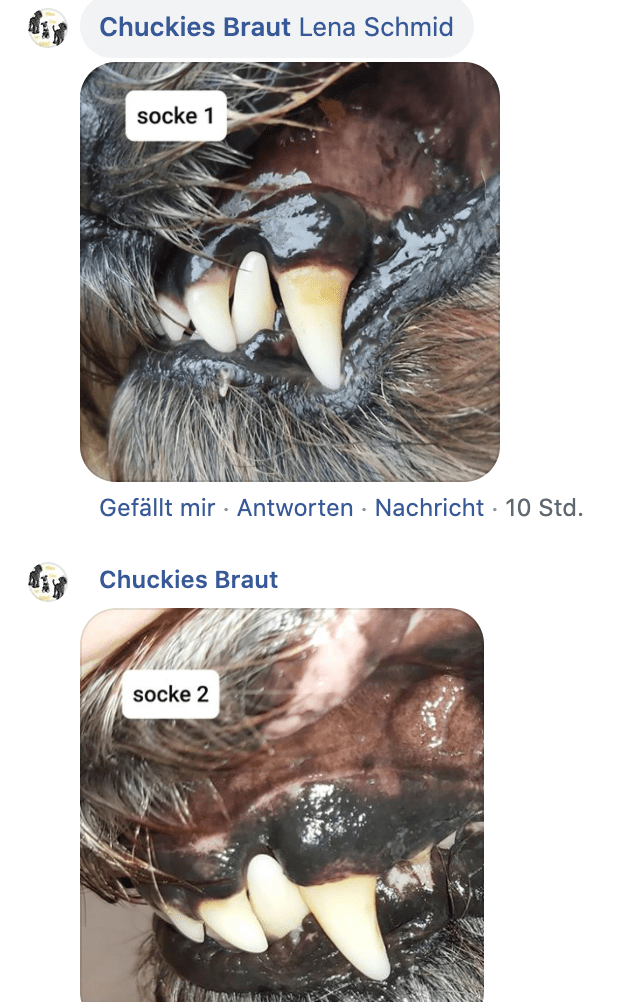This screenshot has width=622, height=1002.
Task: Open Chuckies Braut name above socke 2
Action: (189, 580)
